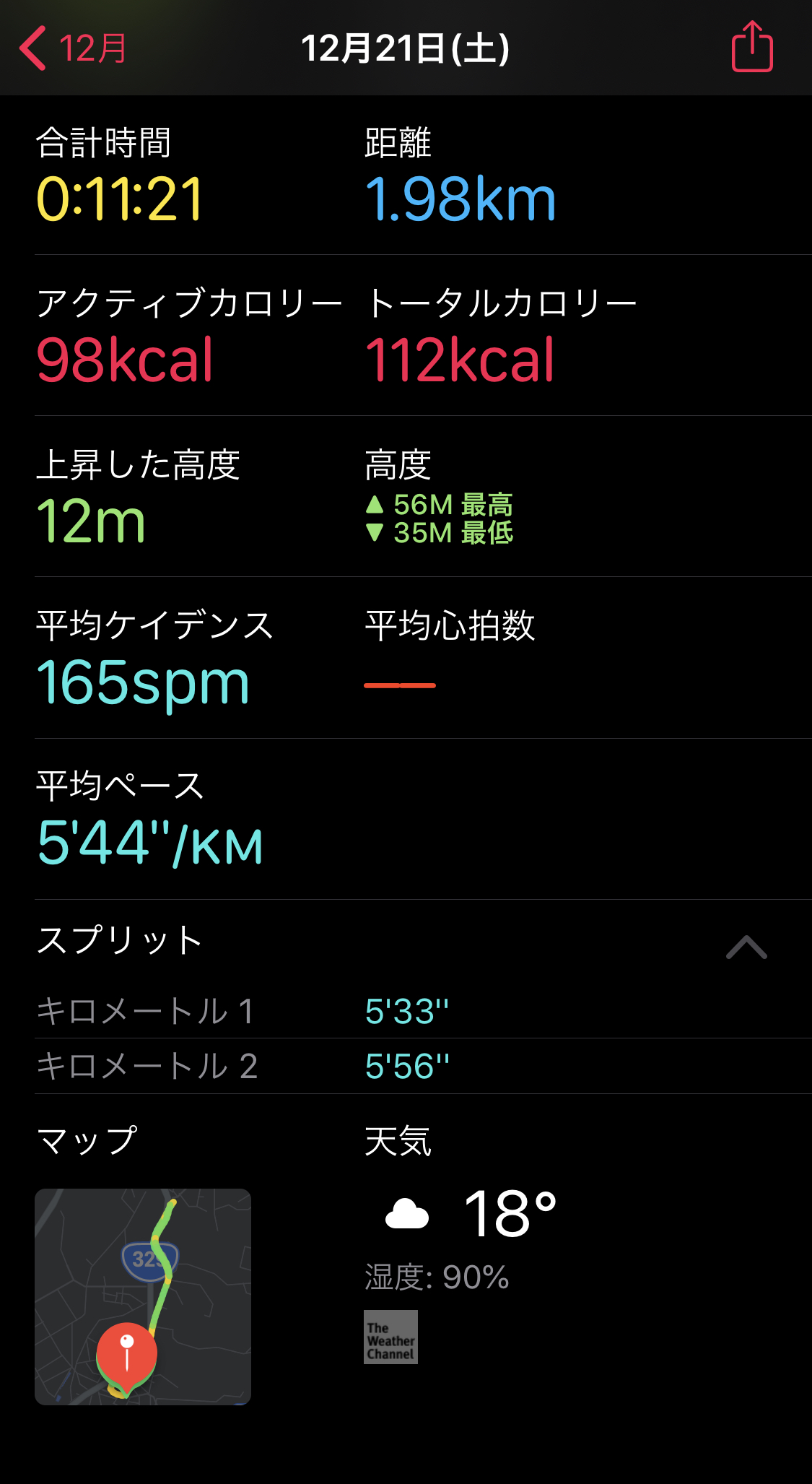
Task: Share this December 21 workout
Action: click(752, 48)
